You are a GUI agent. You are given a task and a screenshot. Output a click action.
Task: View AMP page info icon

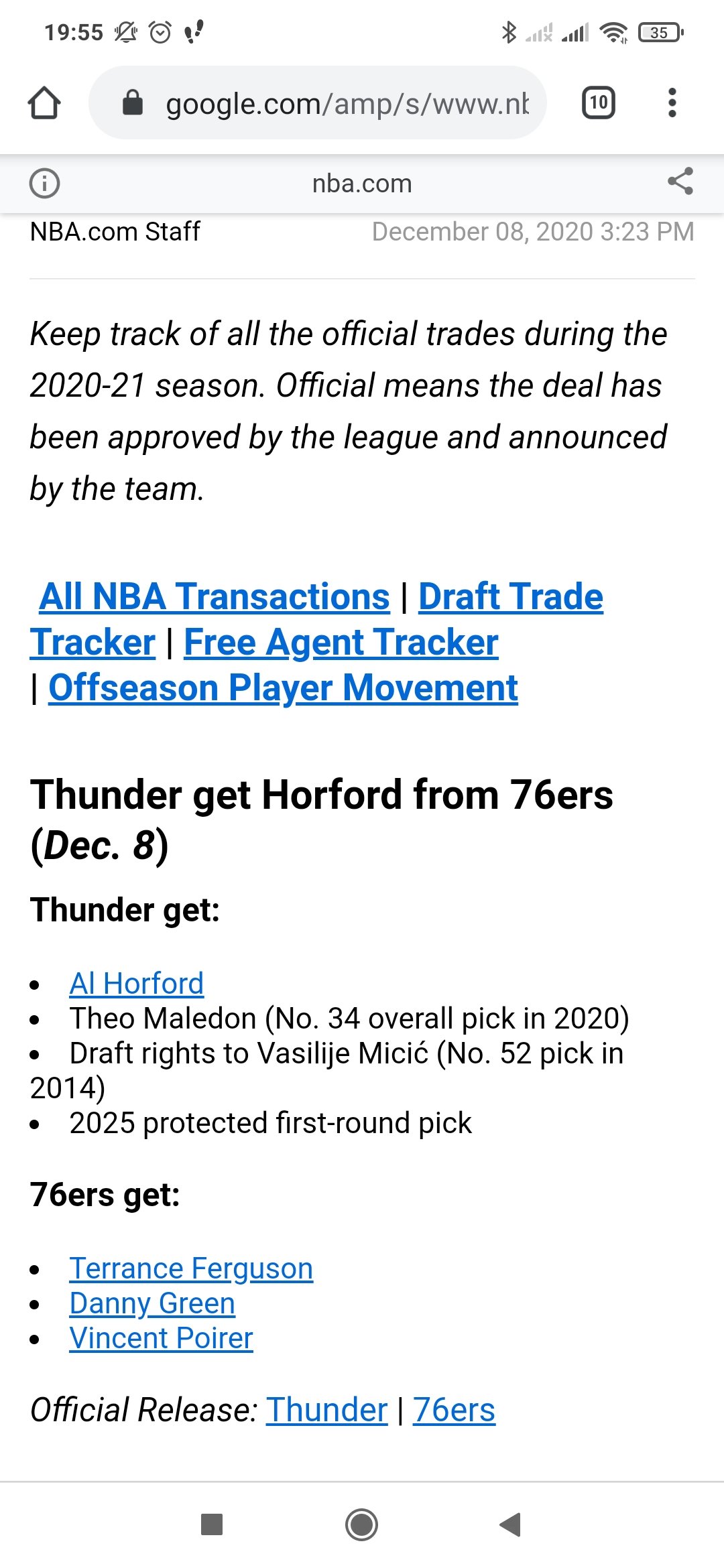click(45, 183)
